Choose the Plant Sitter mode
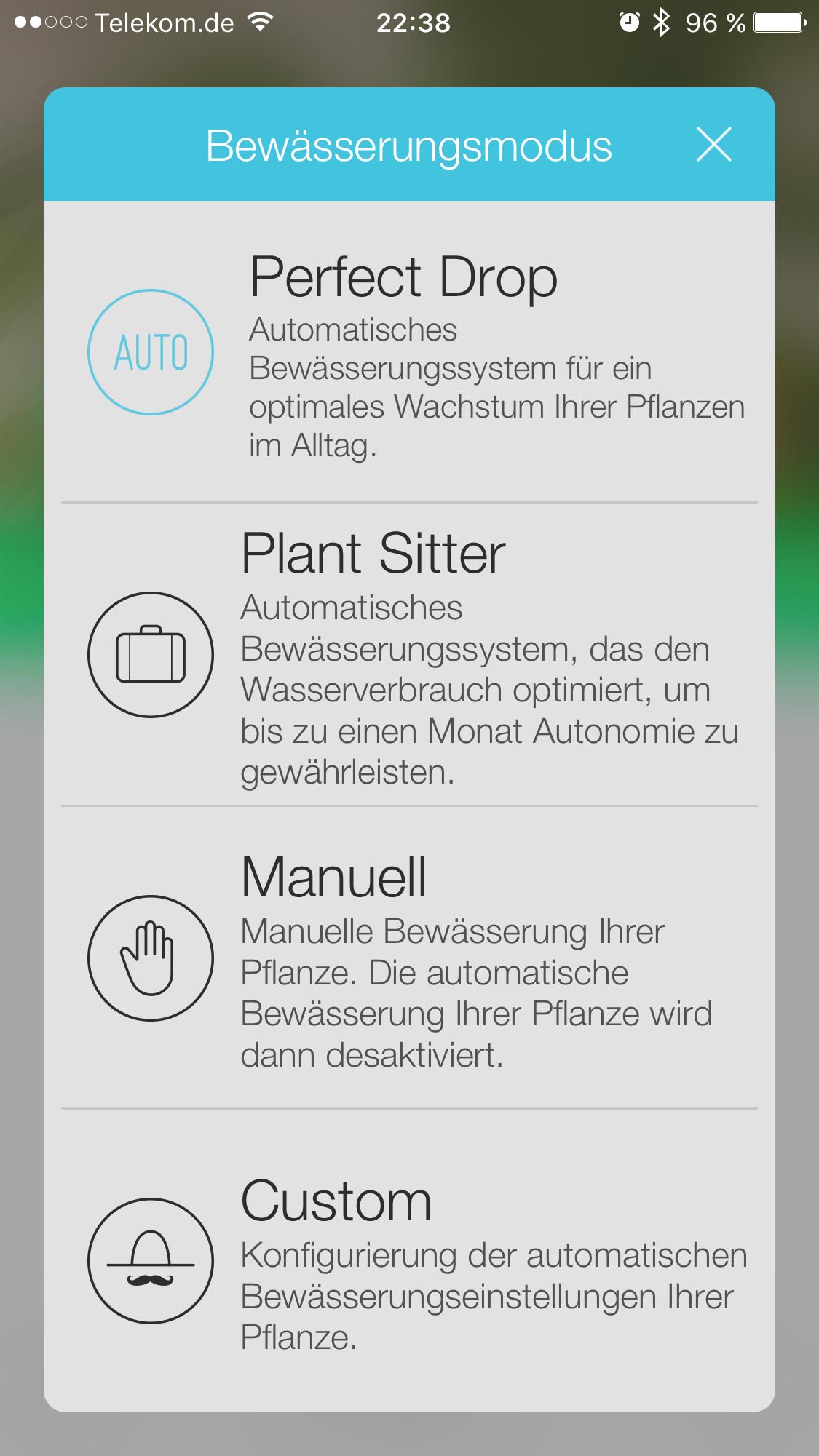Viewport: 819px width, 1456px height. (x=409, y=654)
